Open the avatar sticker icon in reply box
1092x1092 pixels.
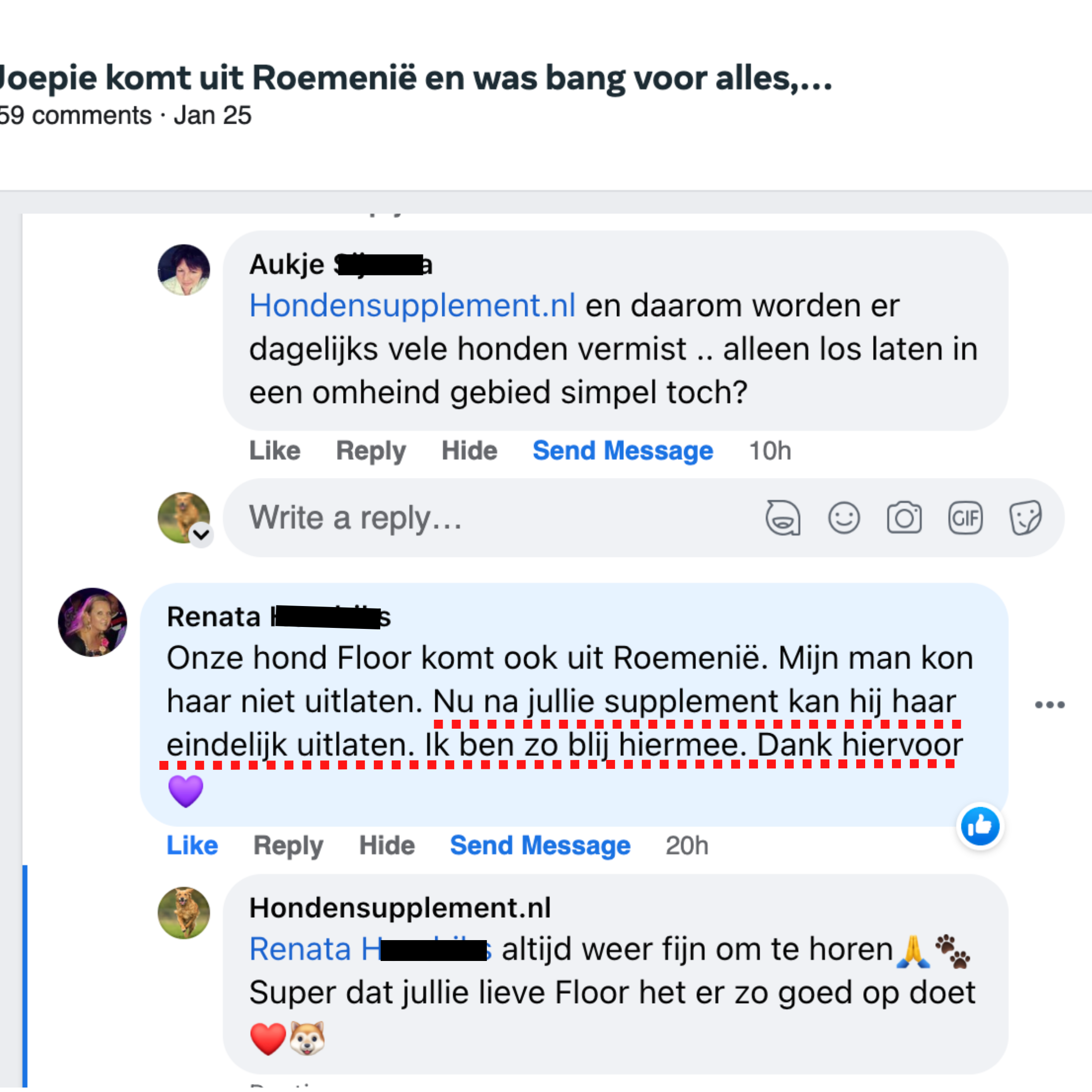point(783,518)
